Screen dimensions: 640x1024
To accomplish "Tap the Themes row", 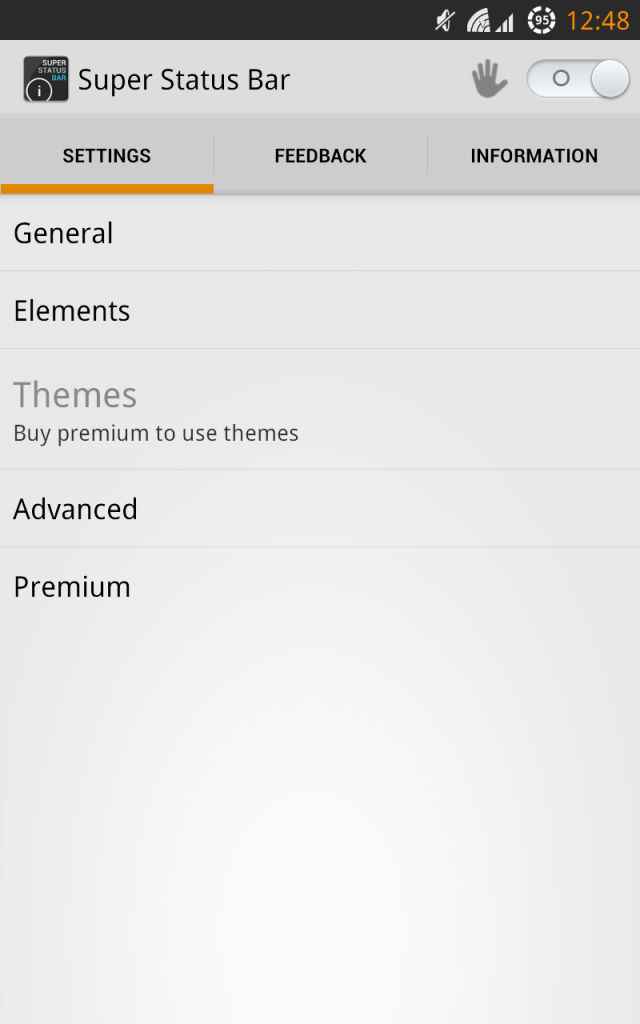I will [x=320, y=410].
